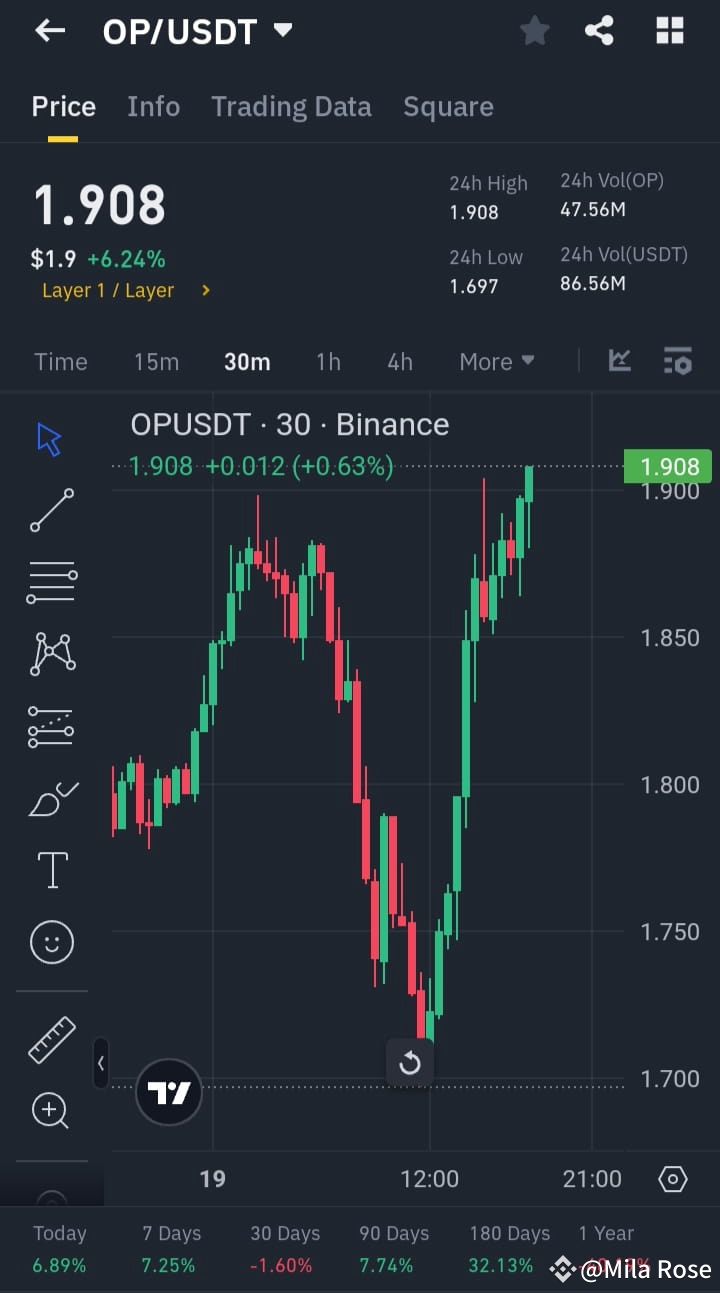Screen dimensions: 720x1293
Task: Select the ruler measurement tool
Action: click(x=51, y=1039)
